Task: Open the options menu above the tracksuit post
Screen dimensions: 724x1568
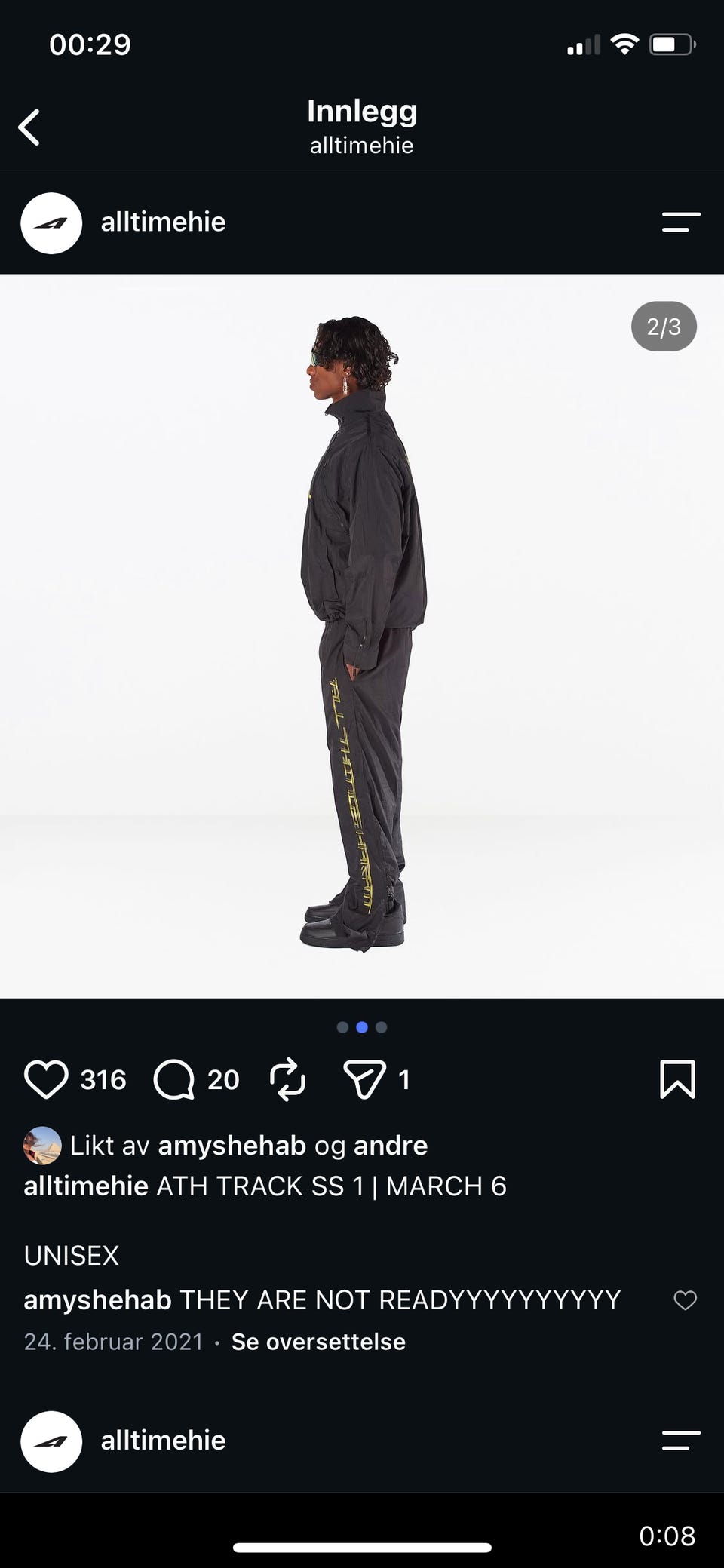Action: click(x=681, y=222)
